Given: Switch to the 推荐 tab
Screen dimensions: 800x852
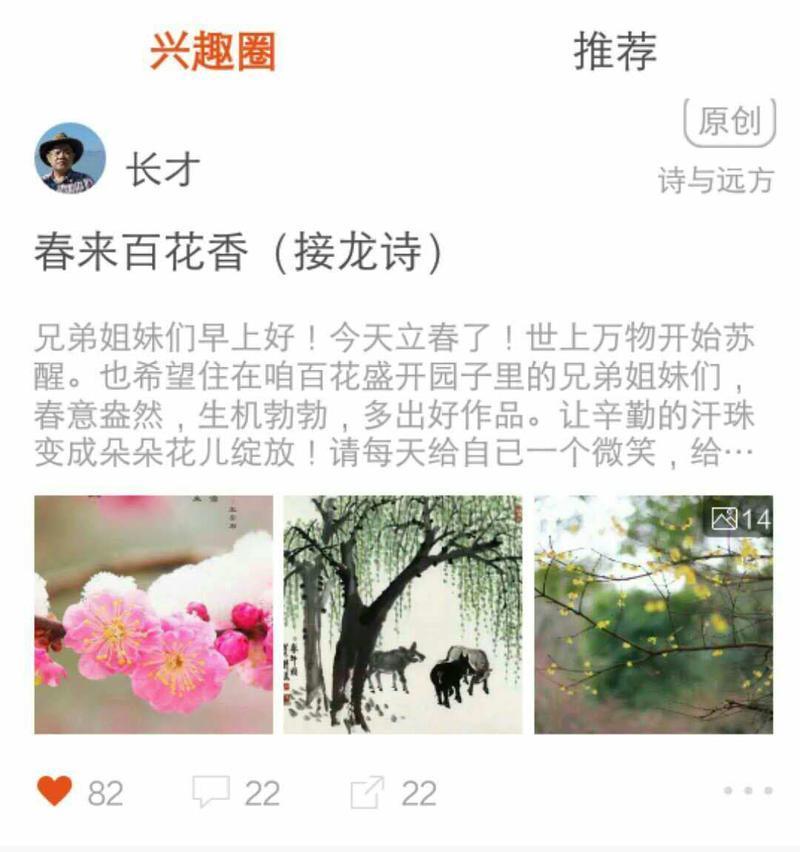Looking at the screenshot, I should coord(615,51).
